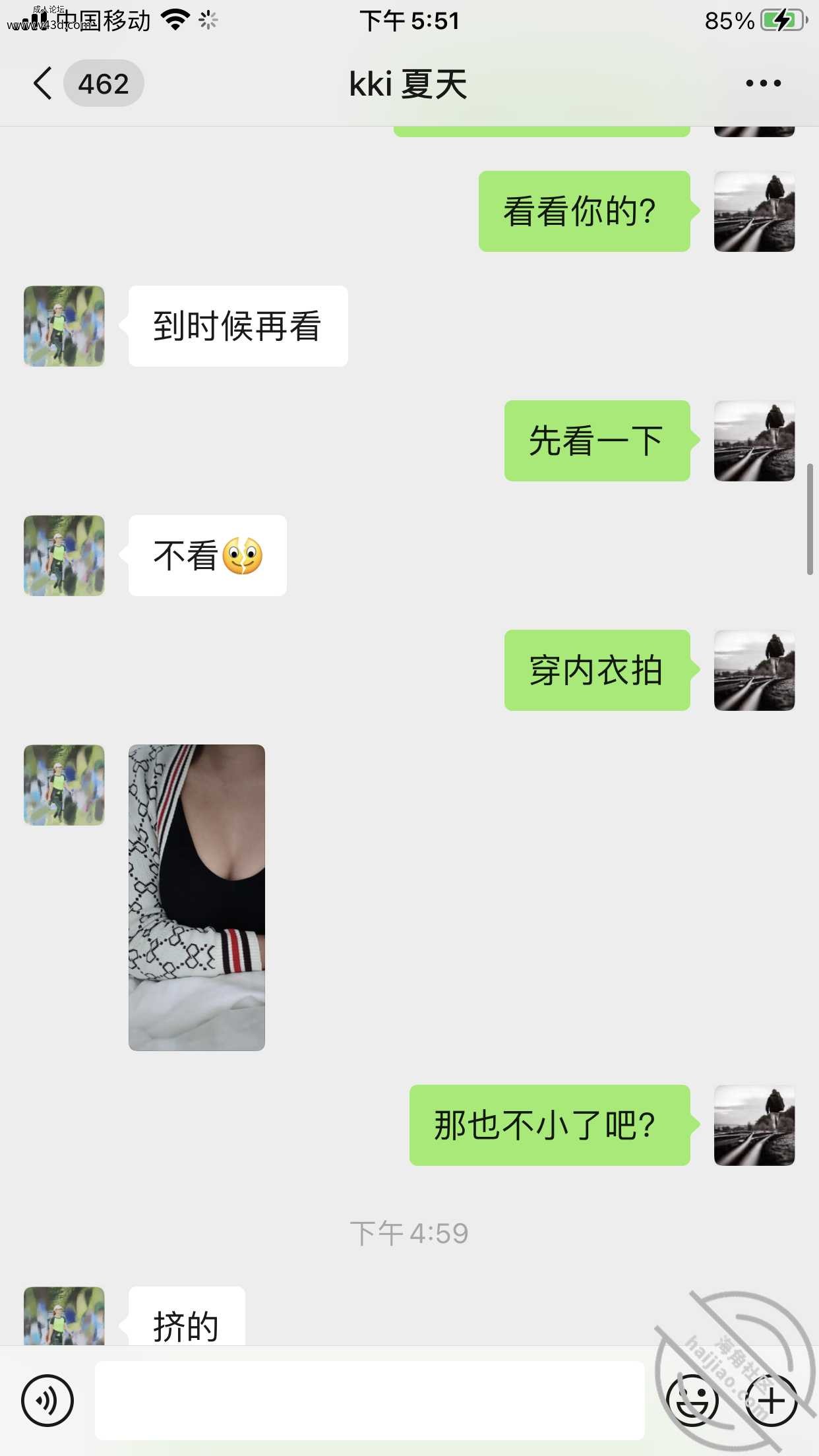Open the emoji sticker panel
819x1456 pixels.
pyautogui.click(x=692, y=1401)
